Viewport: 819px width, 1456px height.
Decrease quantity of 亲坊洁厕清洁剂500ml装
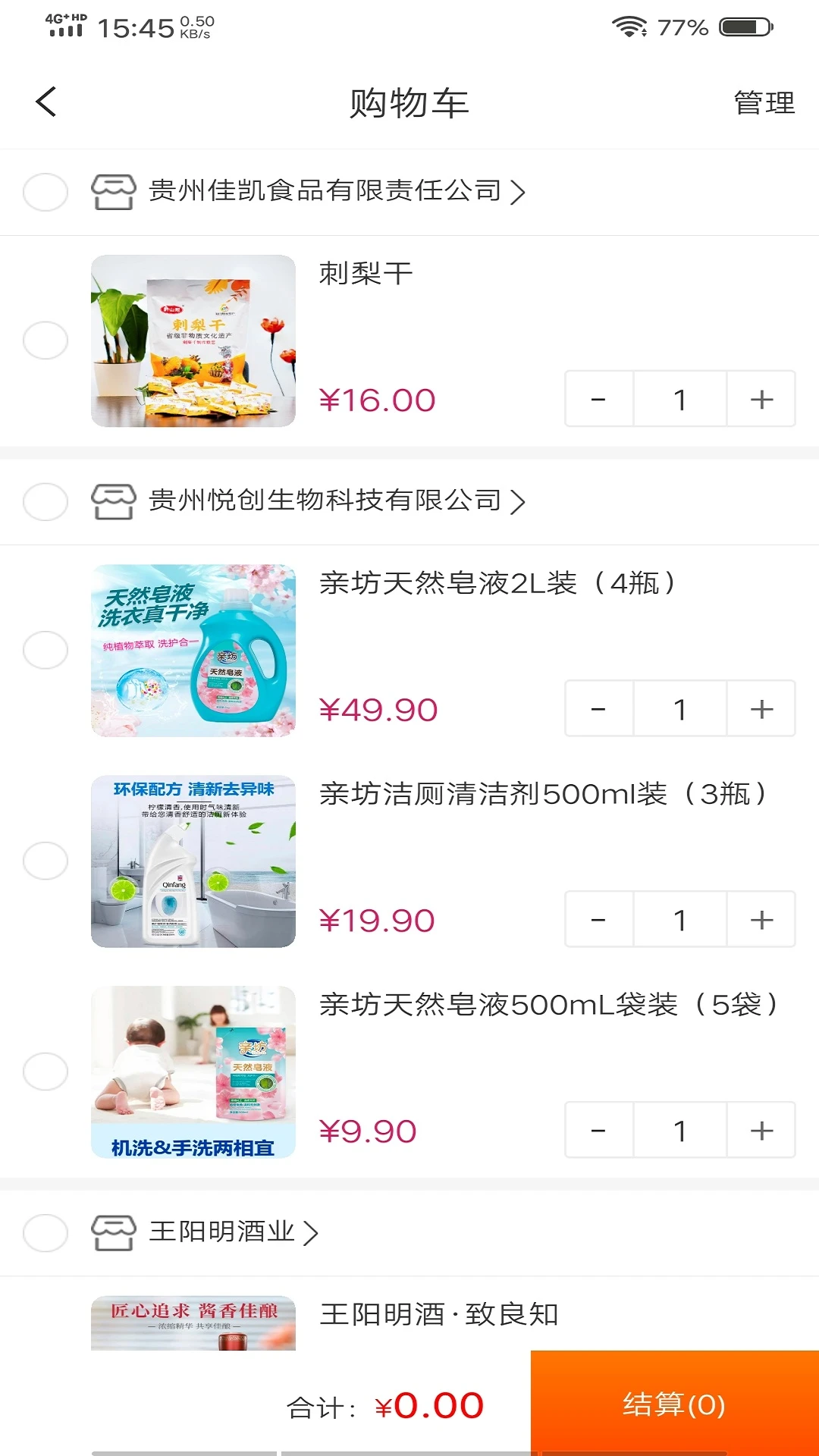point(599,920)
